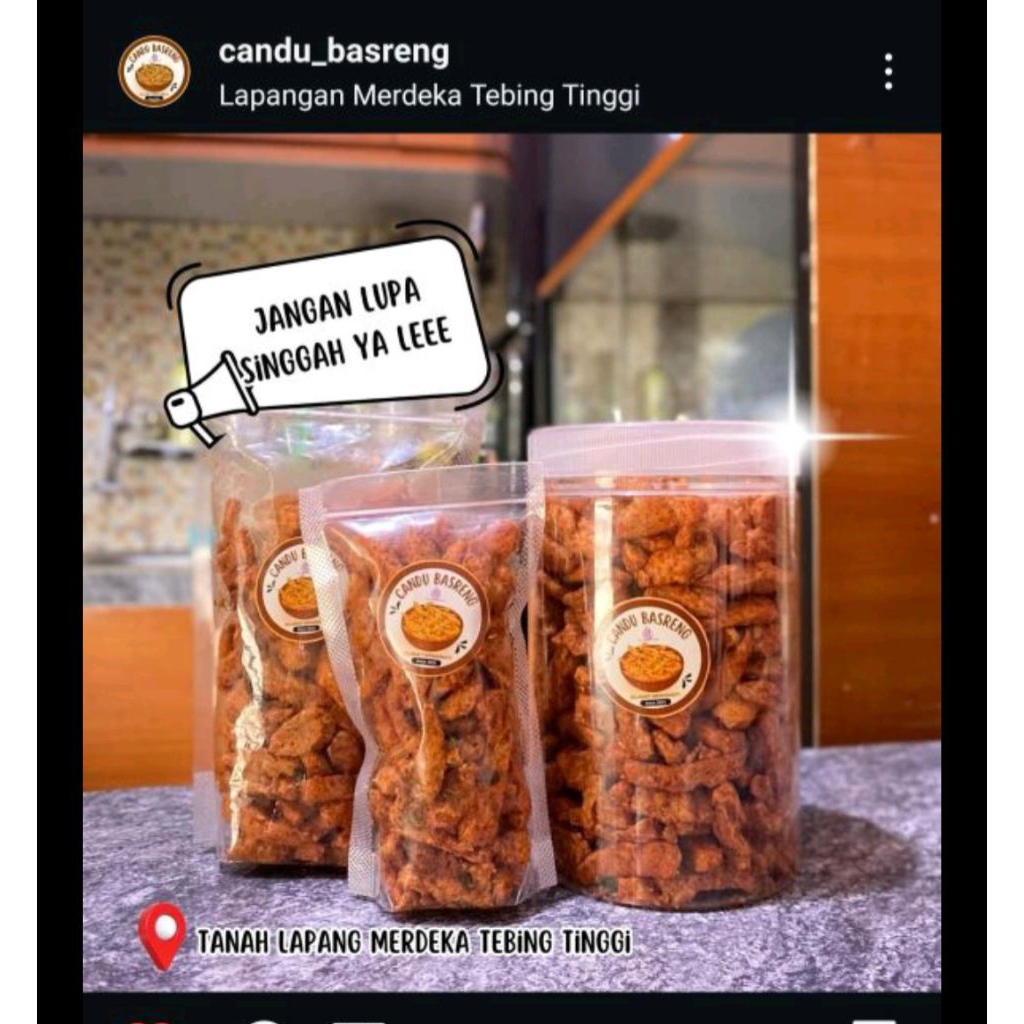Viewport: 1024px width, 1024px height.
Task: Open the post's three-dot overflow menu
Action: 888,72
